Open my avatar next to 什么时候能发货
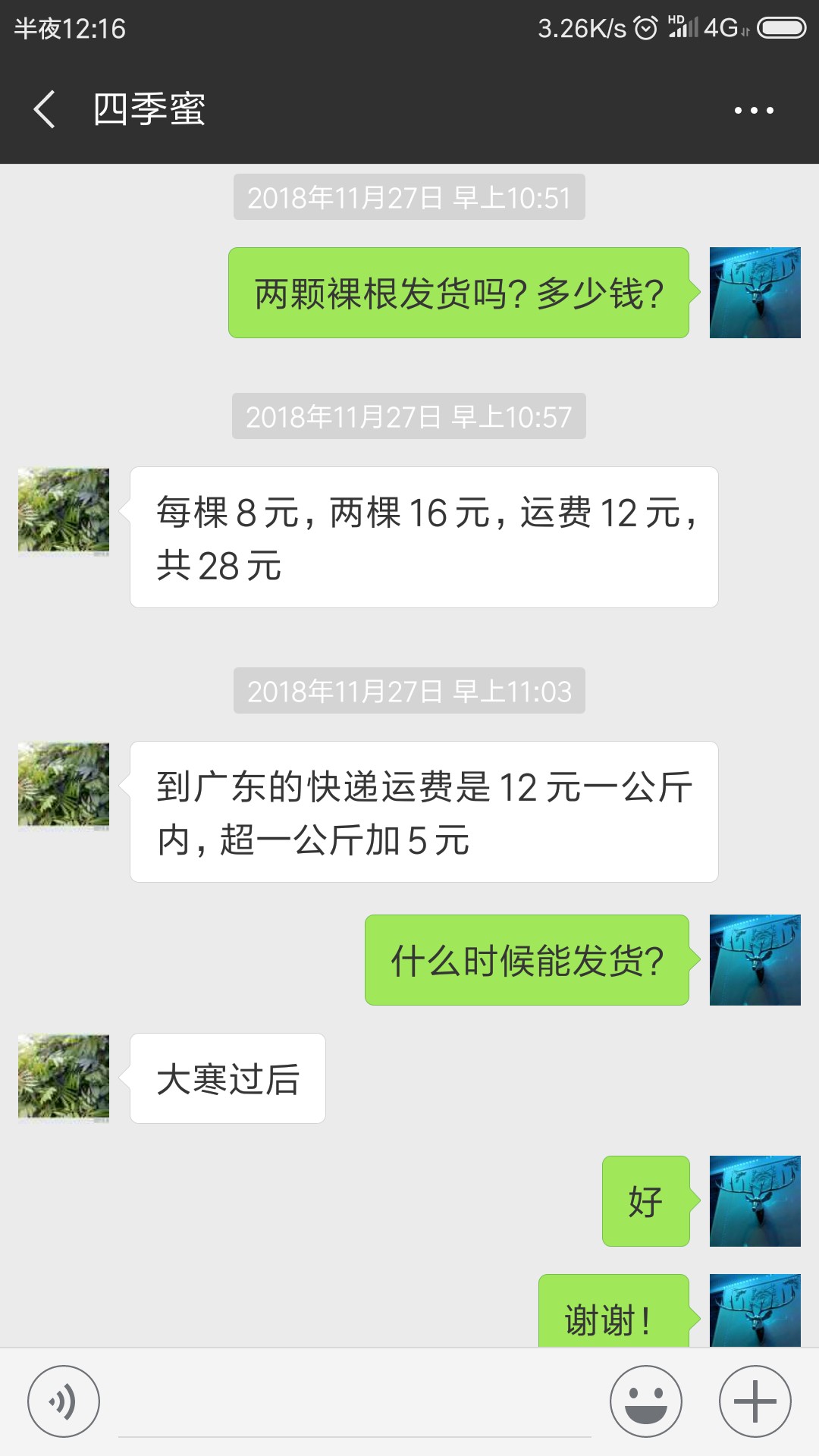The height and width of the screenshot is (1456, 819). 755,960
